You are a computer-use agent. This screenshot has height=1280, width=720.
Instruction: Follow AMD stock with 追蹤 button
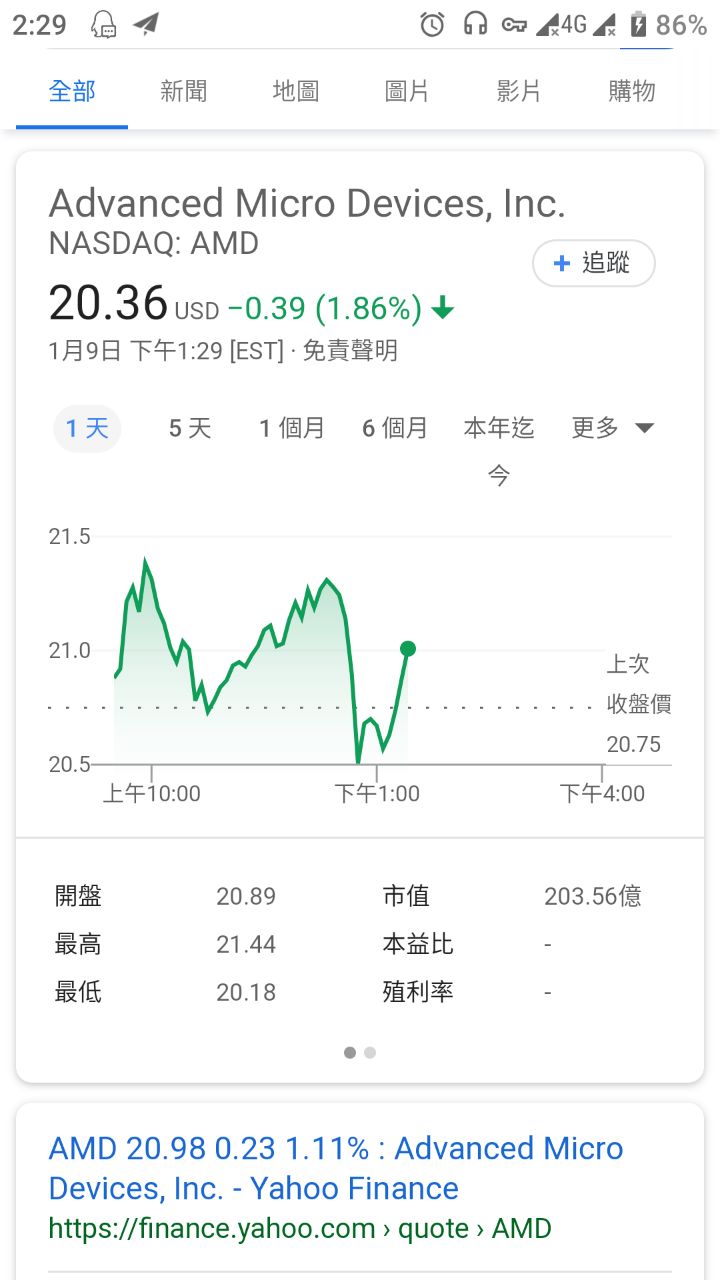(594, 263)
